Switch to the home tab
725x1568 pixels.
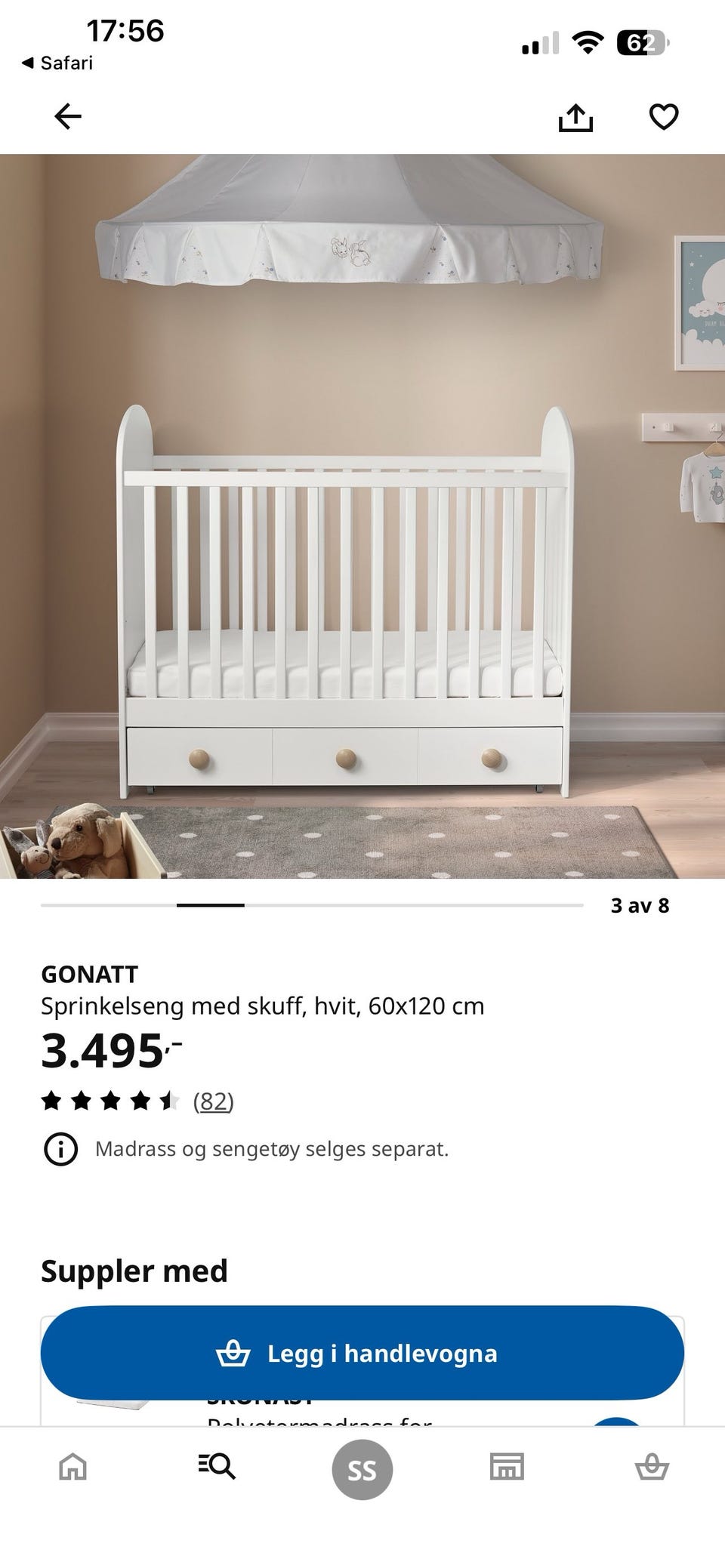73,1467
